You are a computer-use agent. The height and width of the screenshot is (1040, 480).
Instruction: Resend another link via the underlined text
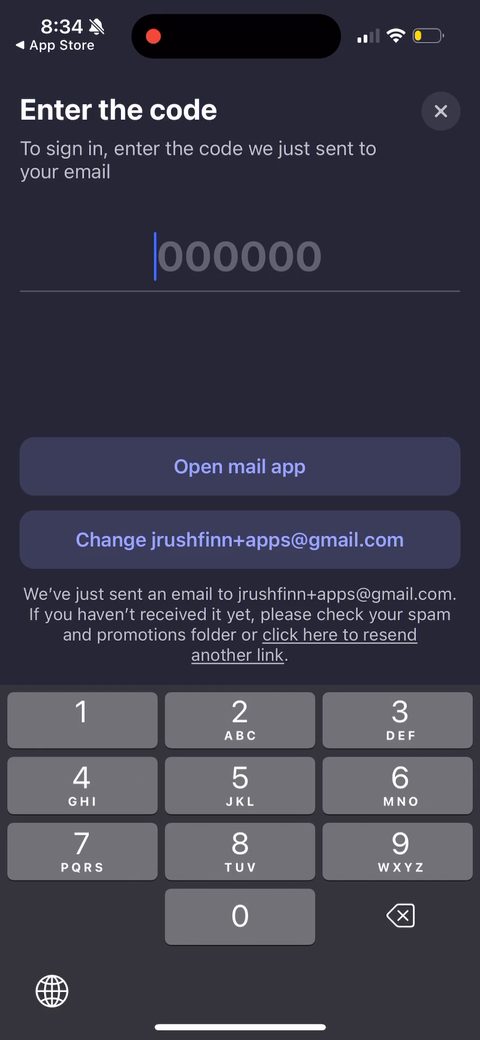[x=304, y=645]
